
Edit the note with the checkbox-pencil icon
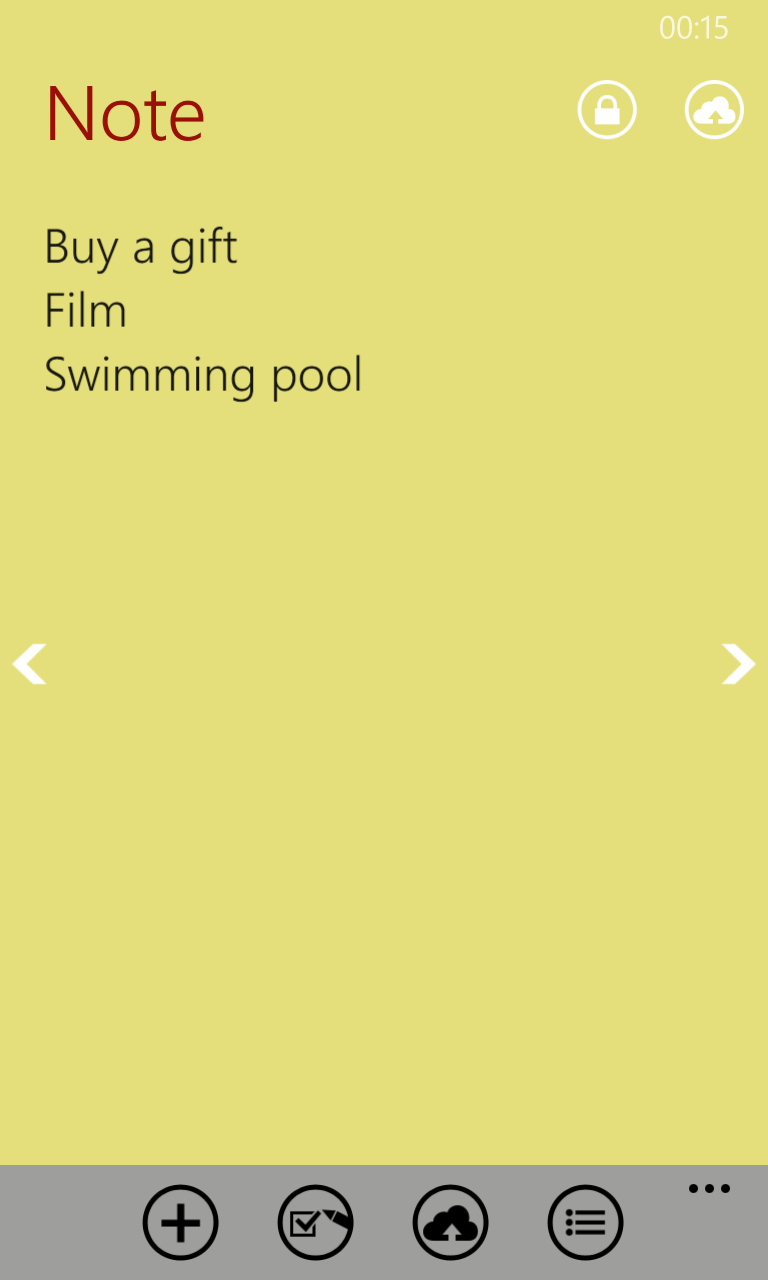pos(315,1222)
